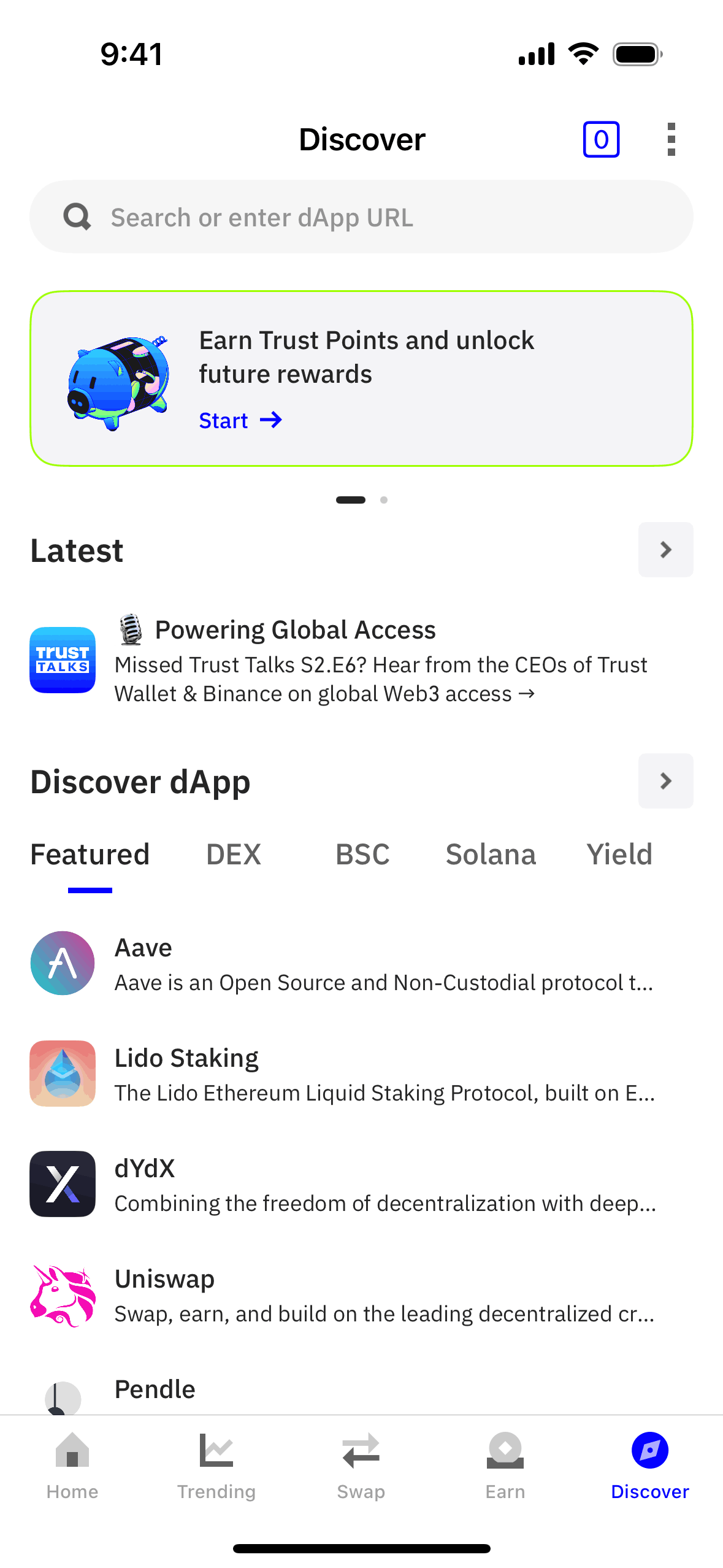This screenshot has height=1568, width=723.
Task: Switch to the DEX category tab
Action: pyautogui.click(x=233, y=854)
